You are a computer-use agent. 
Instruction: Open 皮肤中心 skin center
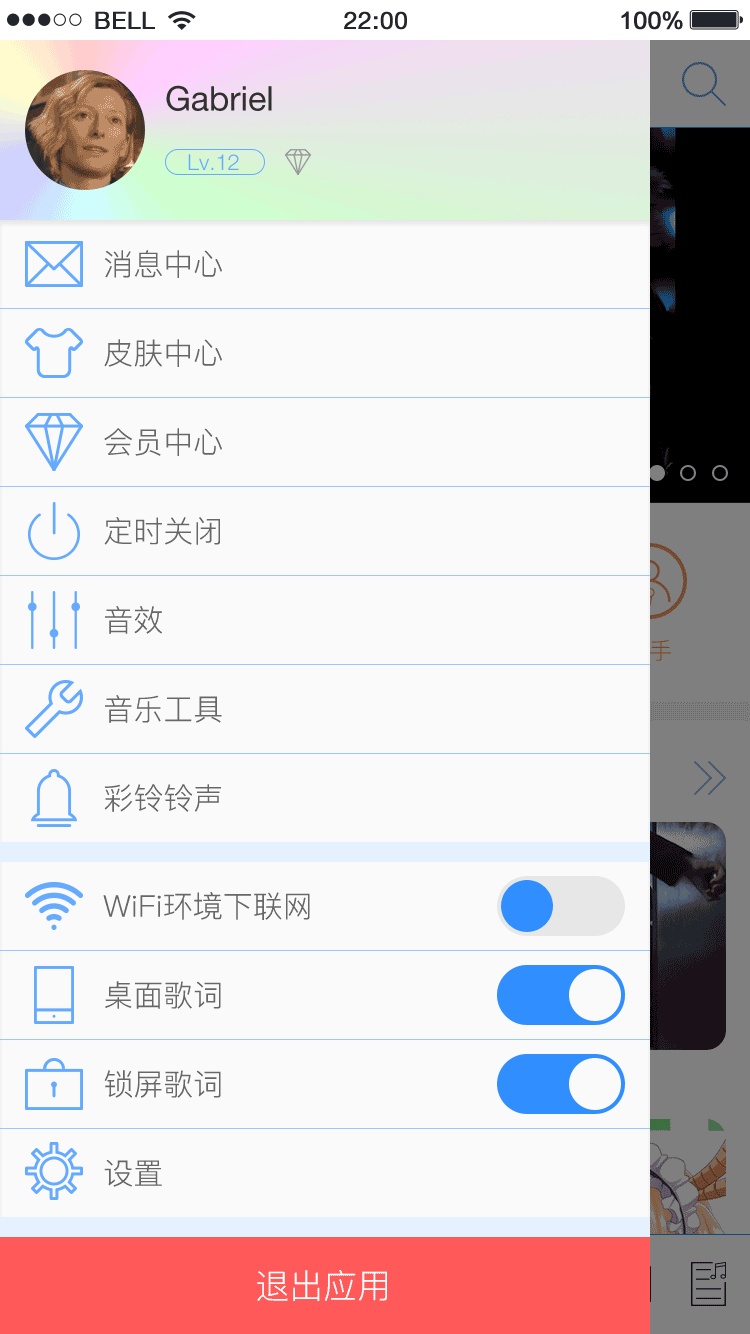[163, 354]
